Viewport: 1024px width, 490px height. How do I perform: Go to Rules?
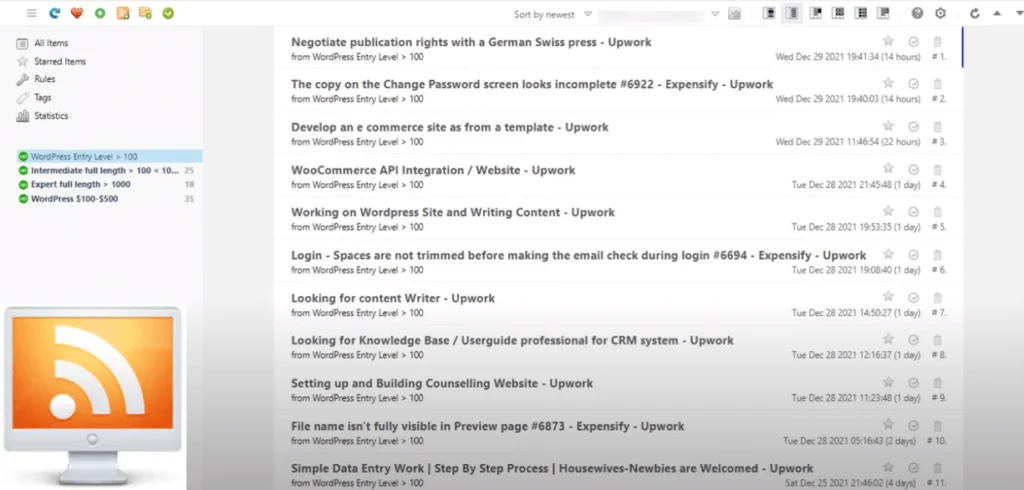[44, 79]
